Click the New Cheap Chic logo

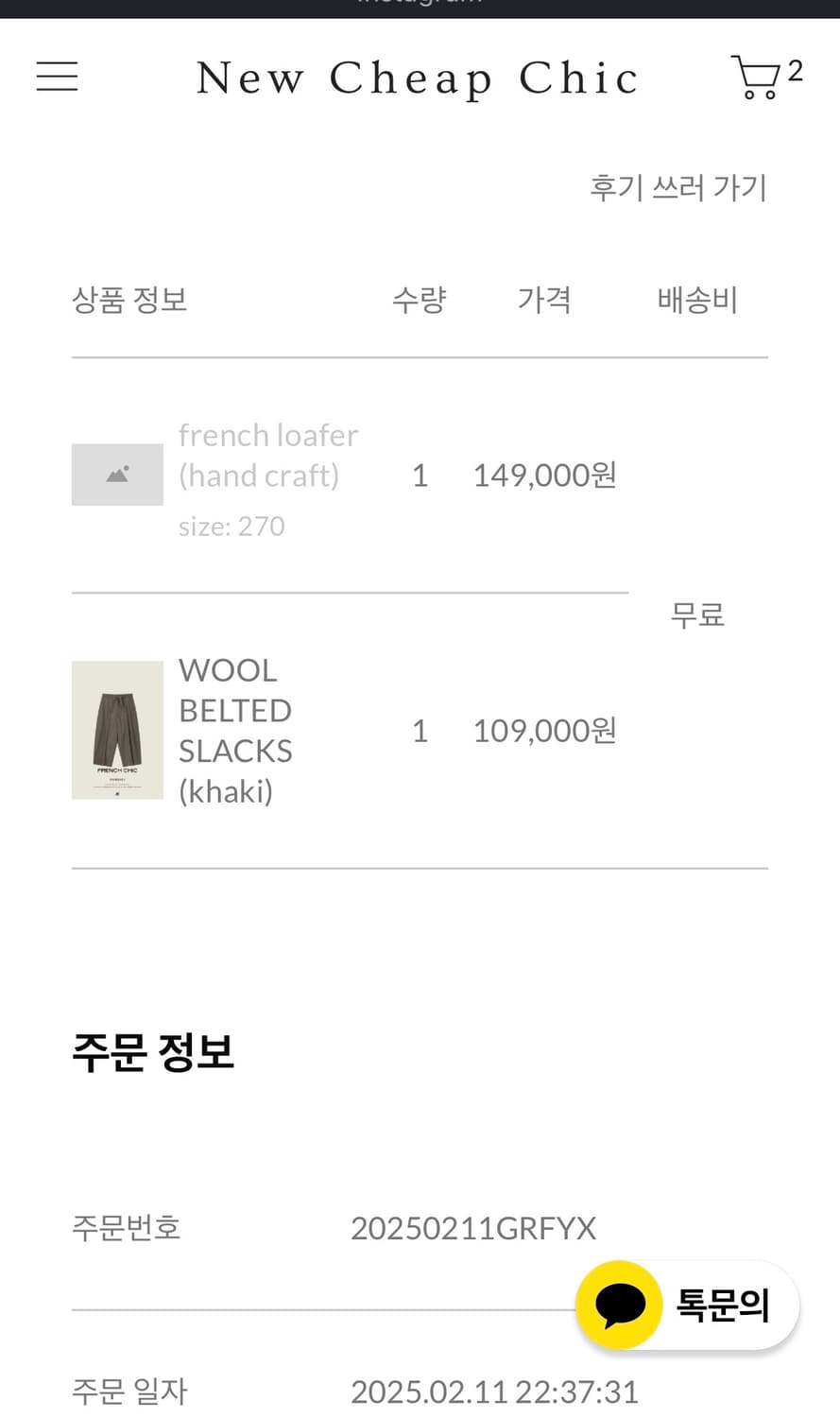click(x=419, y=78)
